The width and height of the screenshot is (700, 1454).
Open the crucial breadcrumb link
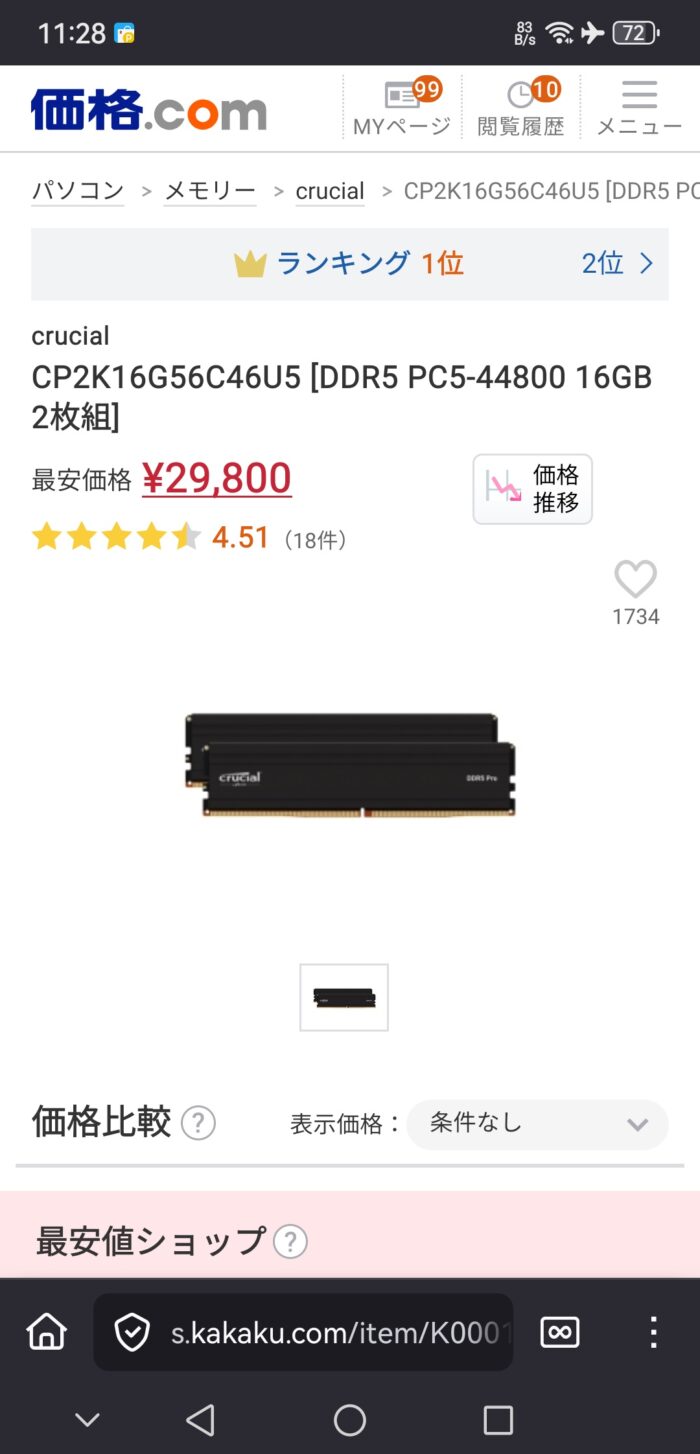click(330, 191)
